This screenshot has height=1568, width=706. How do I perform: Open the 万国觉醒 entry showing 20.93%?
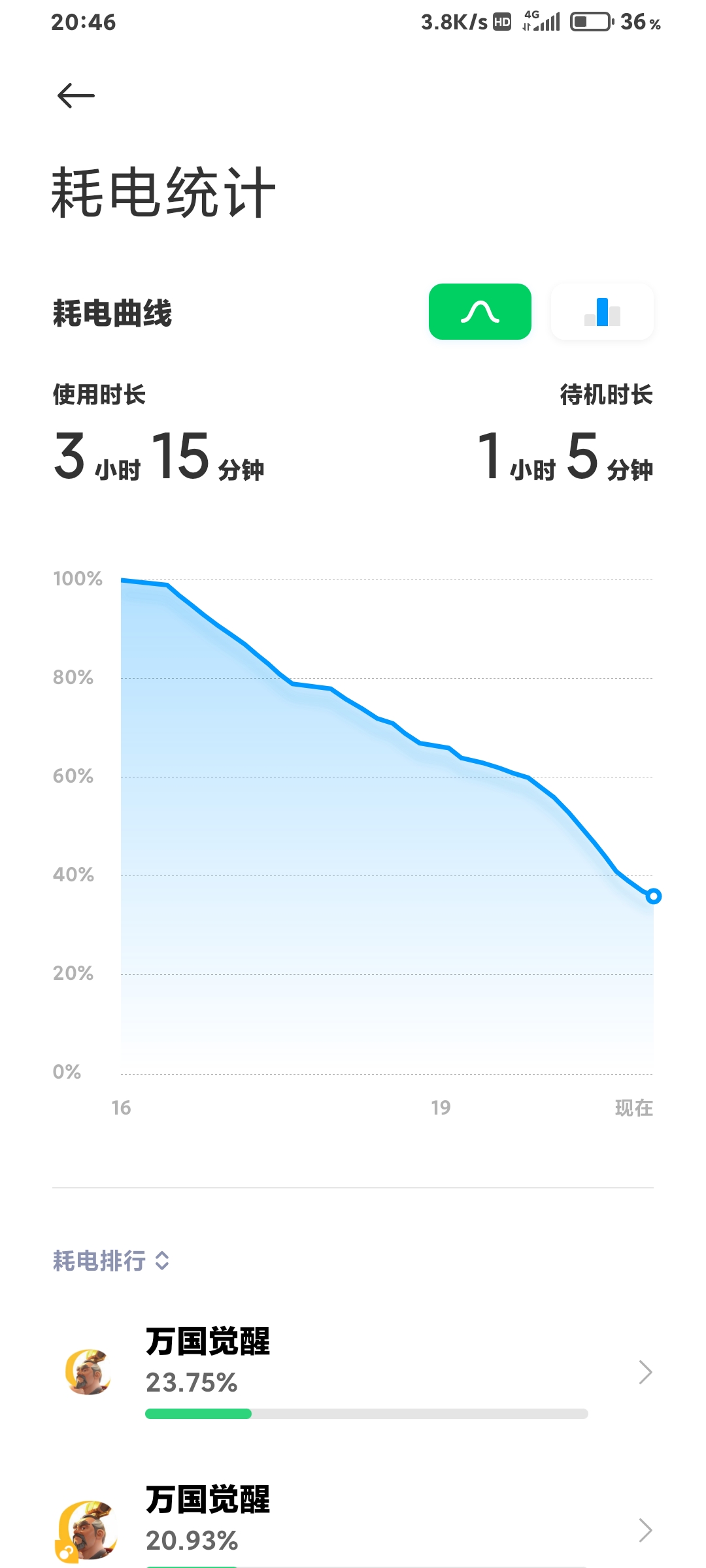pyautogui.click(x=353, y=1526)
